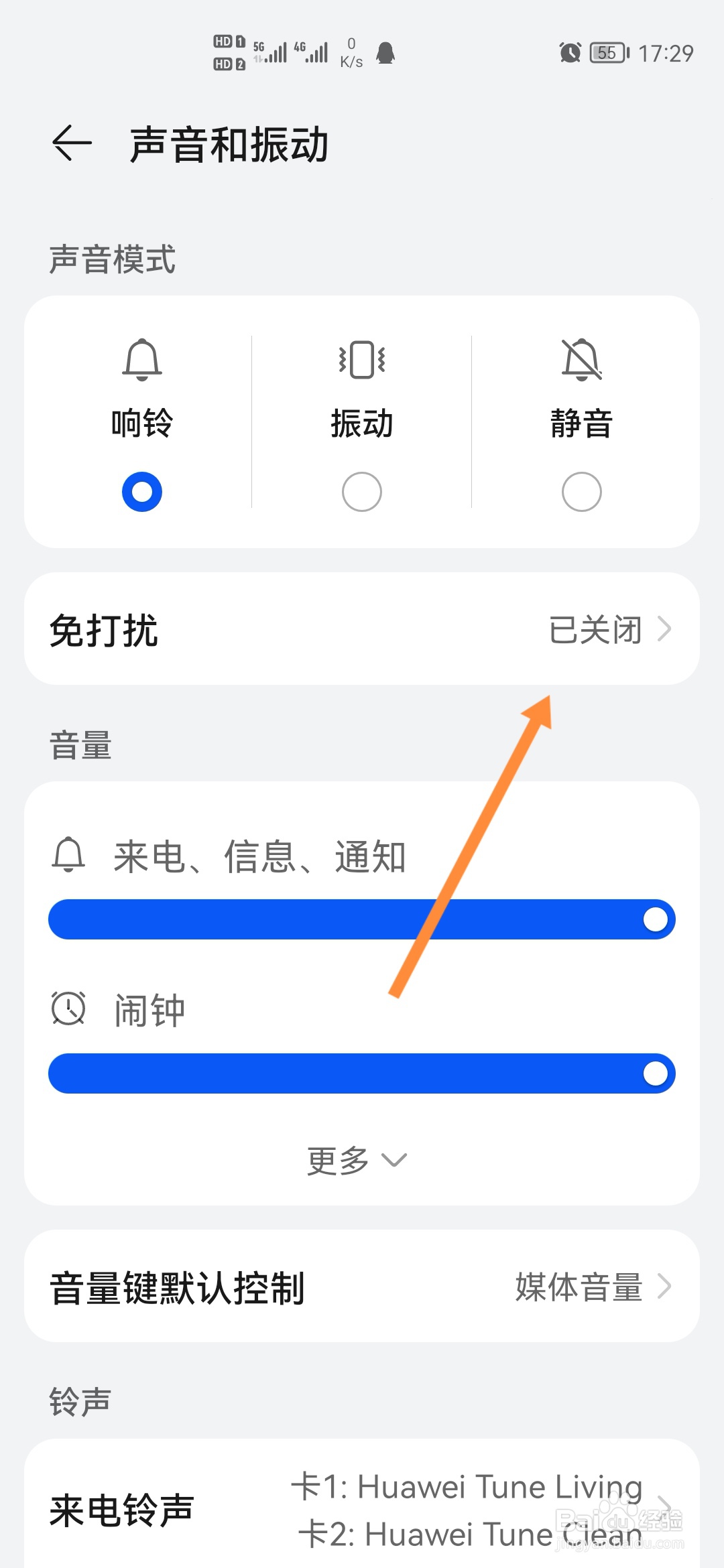Tap 媒体音量 next to volume key control
This screenshot has width=724, height=1568.
pos(581,1287)
